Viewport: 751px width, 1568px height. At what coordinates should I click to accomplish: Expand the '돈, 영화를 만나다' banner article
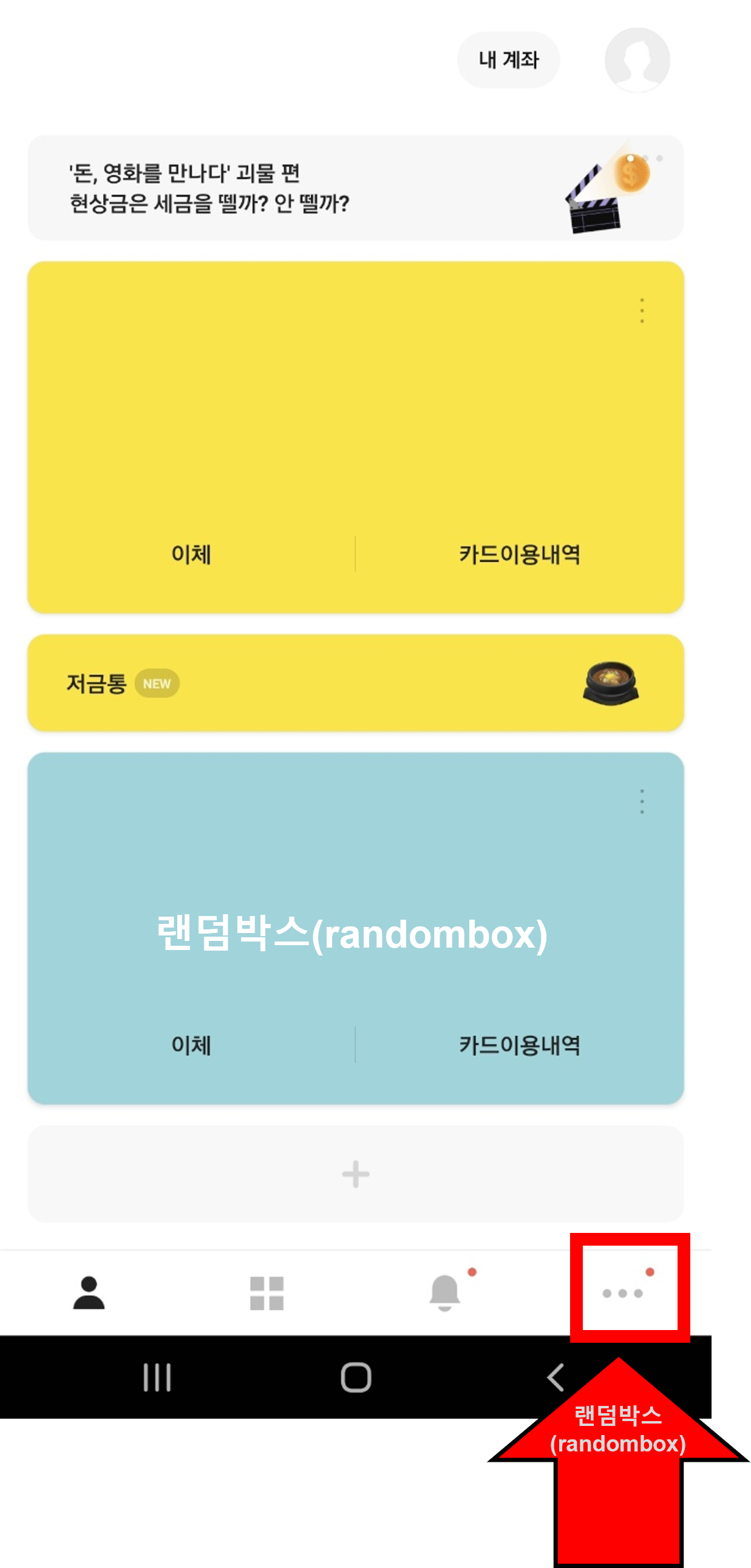[x=243, y=186]
